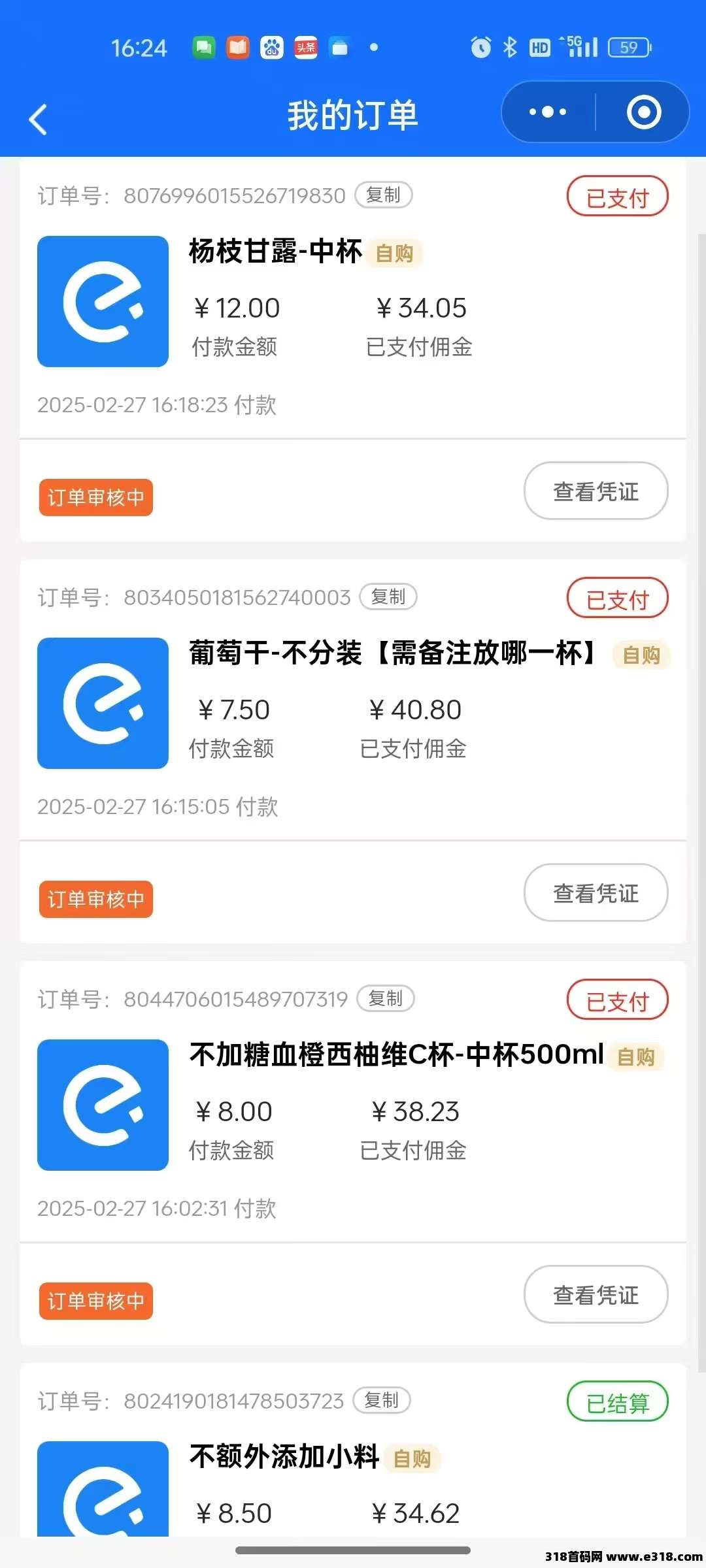View 查看凭证 for the 葡萄干-不分装 order
The image size is (706, 1568).
tap(596, 892)
